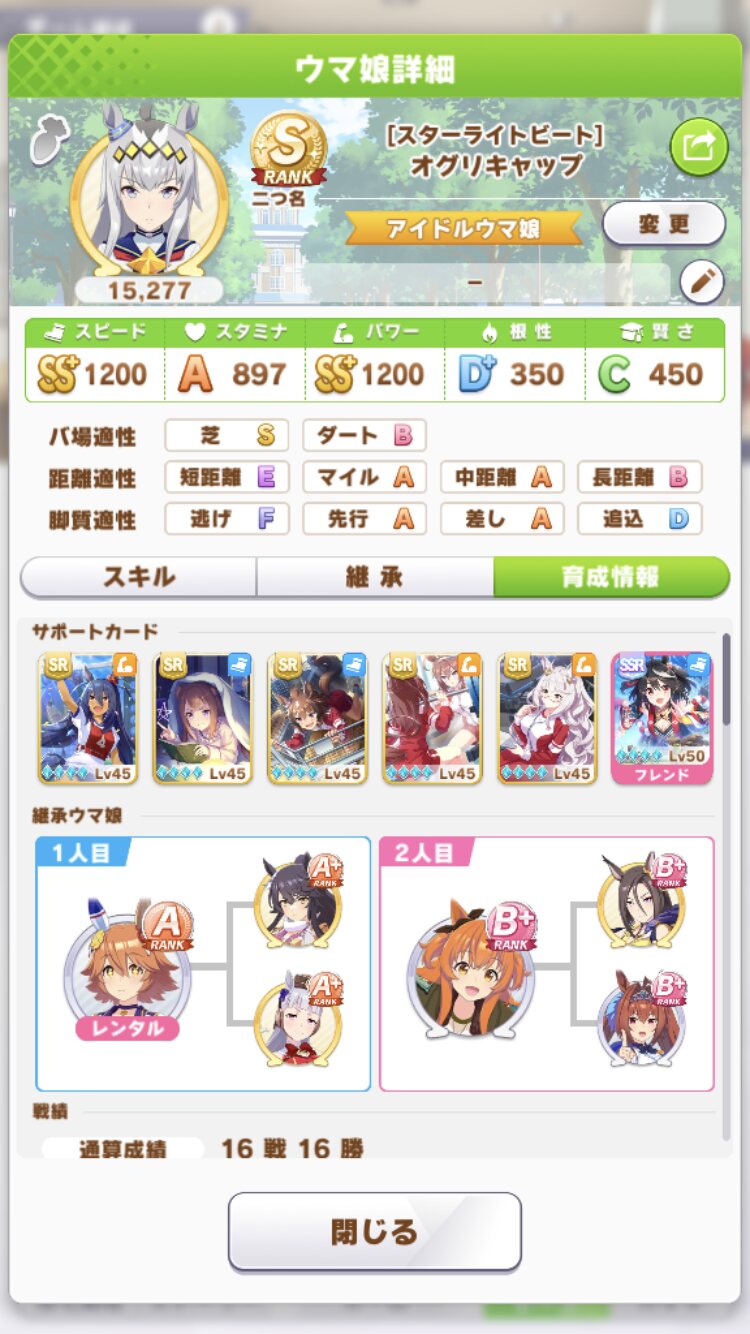Select the 育成情報 tab
The height and width of the screenshot is (1334, 750).
[611, 576]
